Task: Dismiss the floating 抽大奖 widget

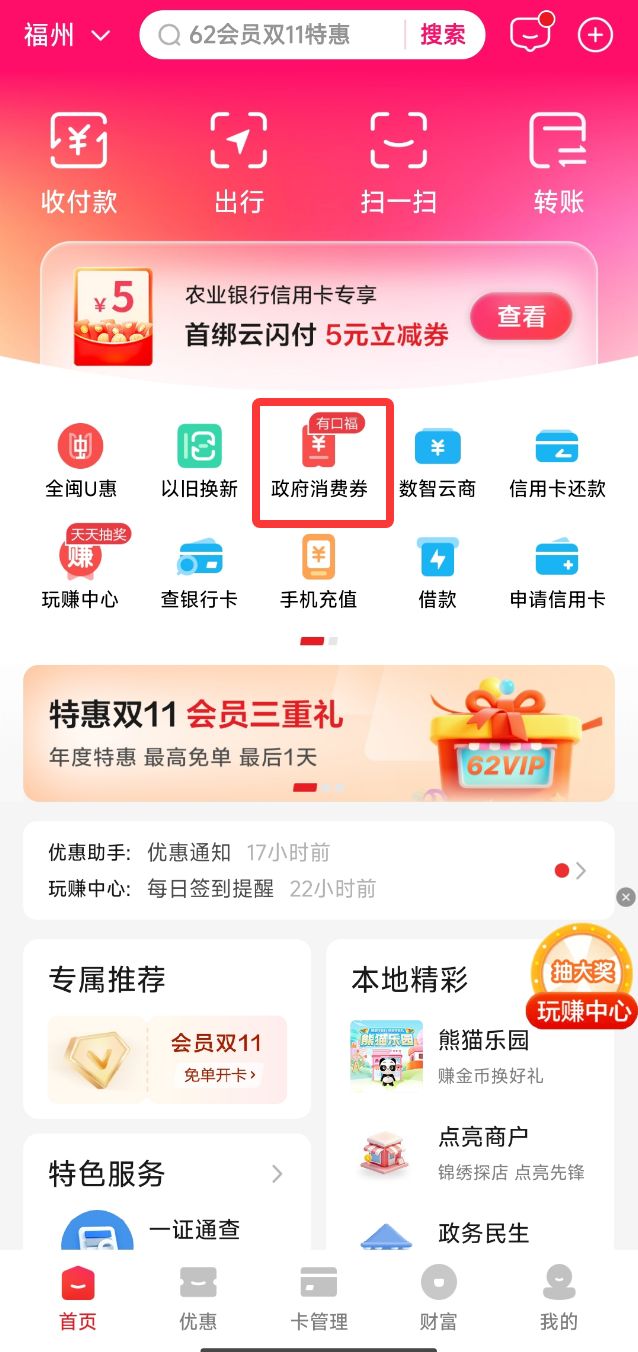Action: click(626, 897)
